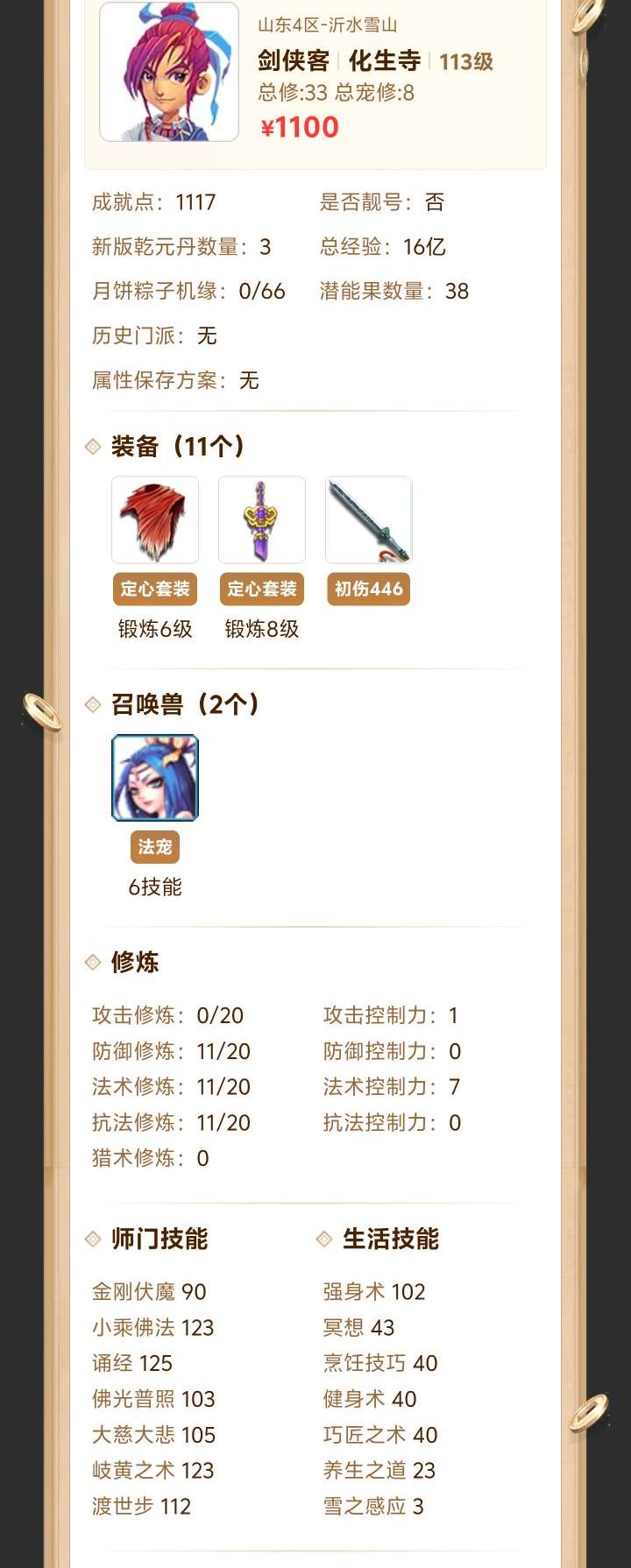Image resolution: width=631 pixels, height=1568 pixels.
Task: Click the diamond icon beside 修炼 section
Action: [x=91, y=961]
